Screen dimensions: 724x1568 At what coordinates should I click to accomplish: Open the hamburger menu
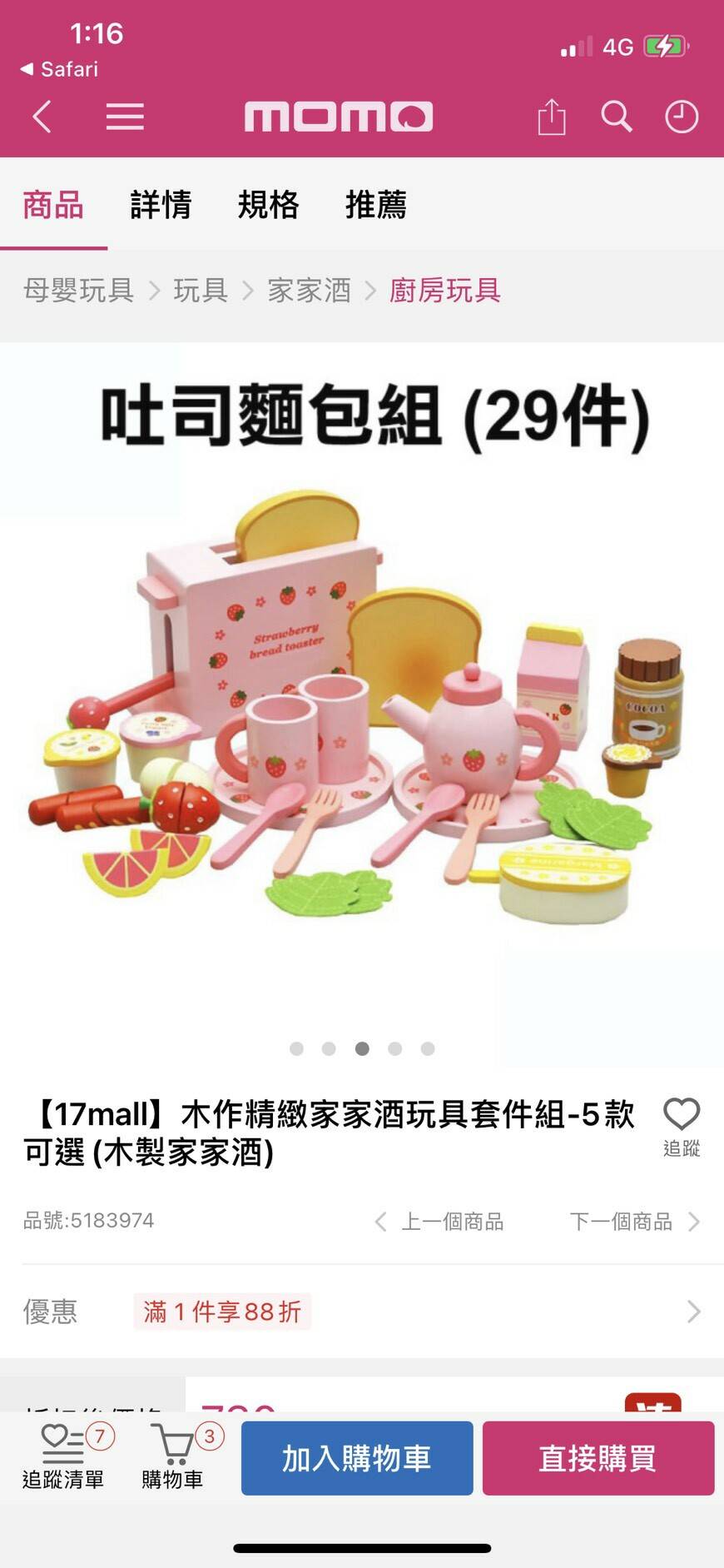pyautogui.click(x=125, y=117)
